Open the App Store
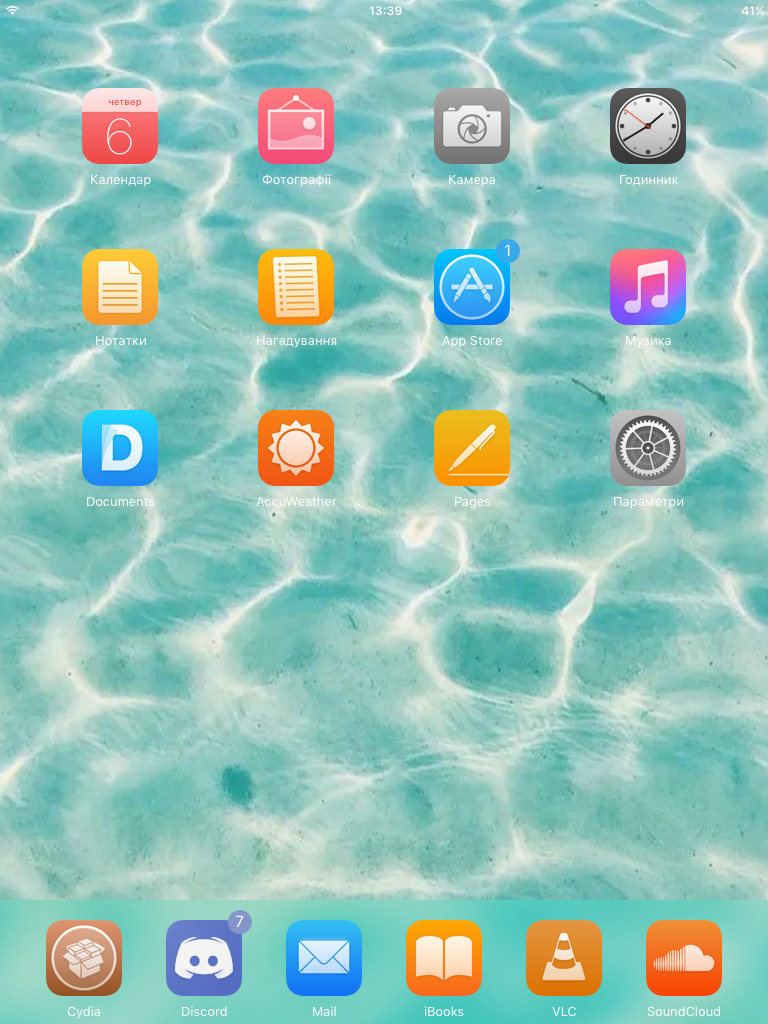The height and width of the screenshot is (1024, 768). [x=472, y=287]
